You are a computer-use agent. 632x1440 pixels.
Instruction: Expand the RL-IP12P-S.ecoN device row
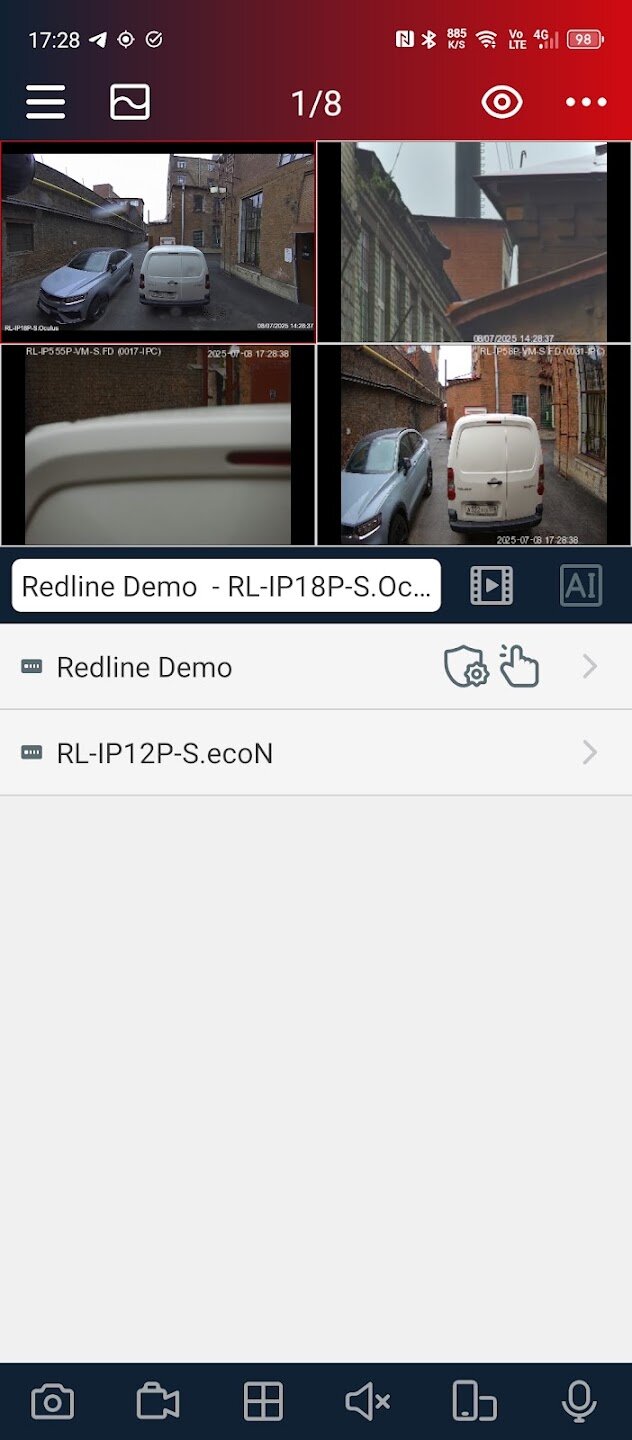click(316, 753)
